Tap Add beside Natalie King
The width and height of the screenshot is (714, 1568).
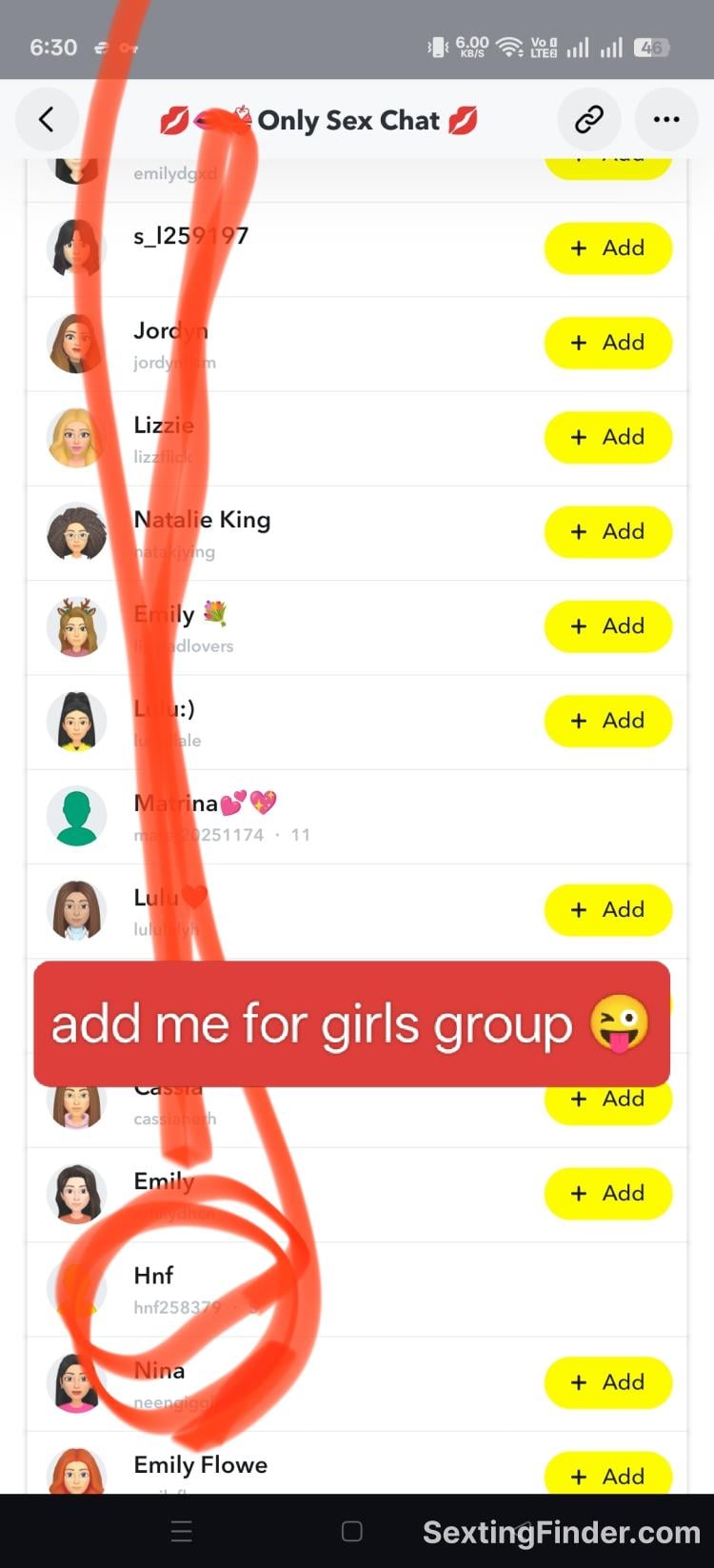coord(607,530)
